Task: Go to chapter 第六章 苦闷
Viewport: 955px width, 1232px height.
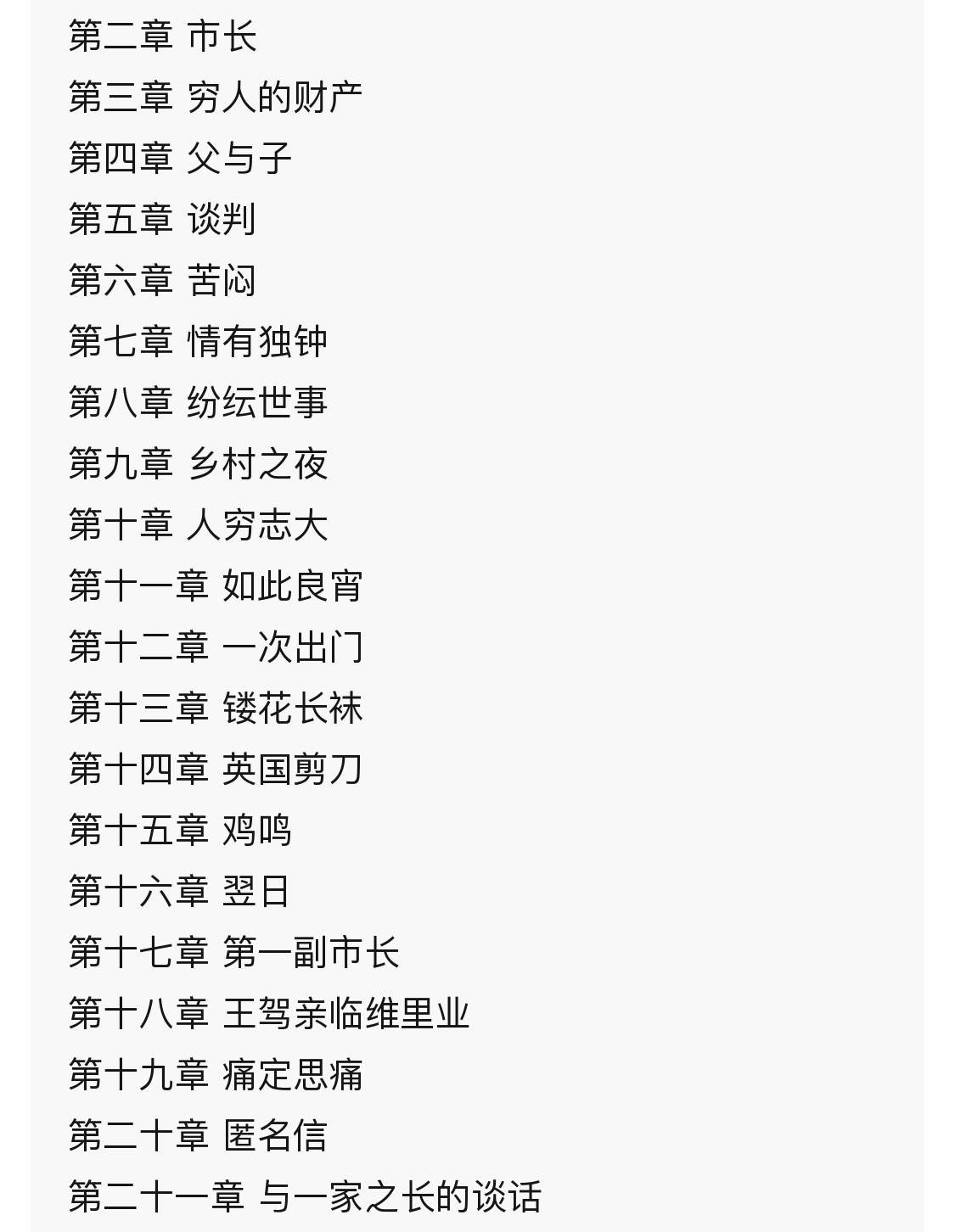Action: click(x=162, y=281)
